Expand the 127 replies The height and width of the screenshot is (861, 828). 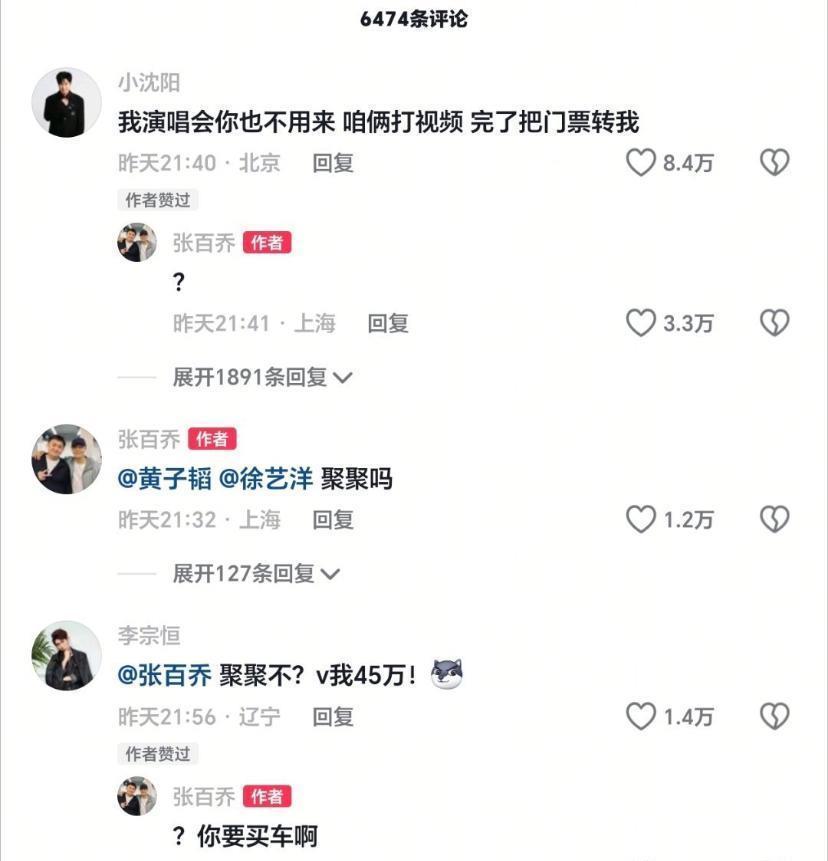[x=256, y=573]
